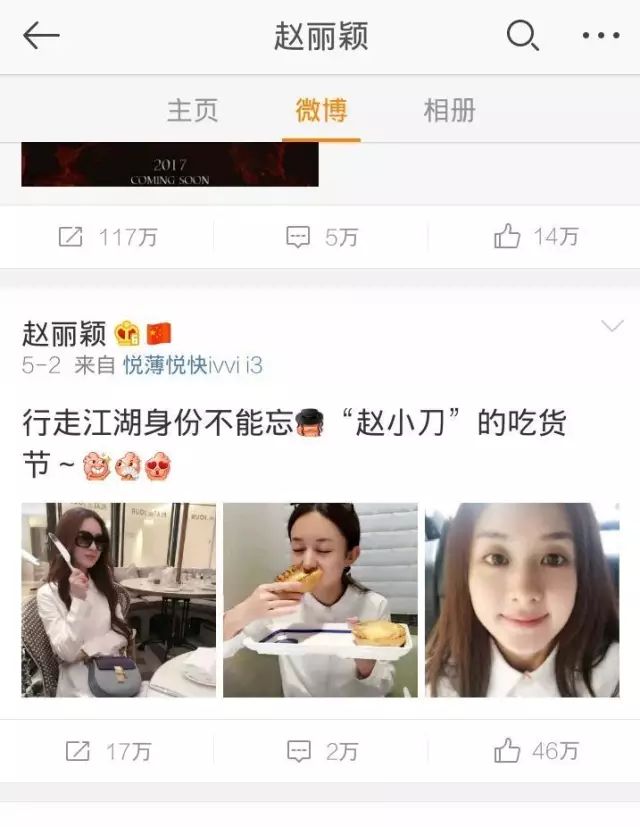Open search in the top bar
The image size is (640, 827).
[522, 37]
